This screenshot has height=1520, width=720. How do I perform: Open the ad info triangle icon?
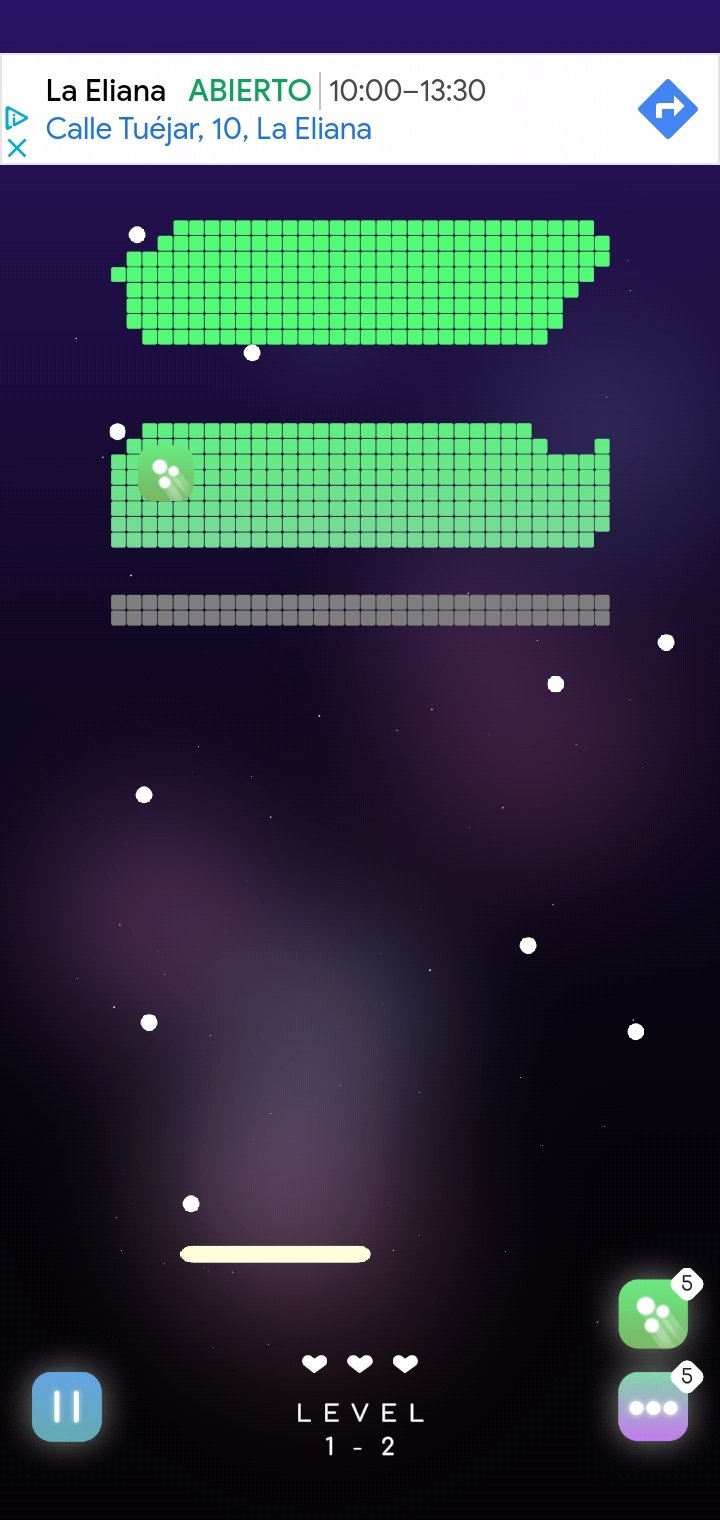[x=16, y=118]
